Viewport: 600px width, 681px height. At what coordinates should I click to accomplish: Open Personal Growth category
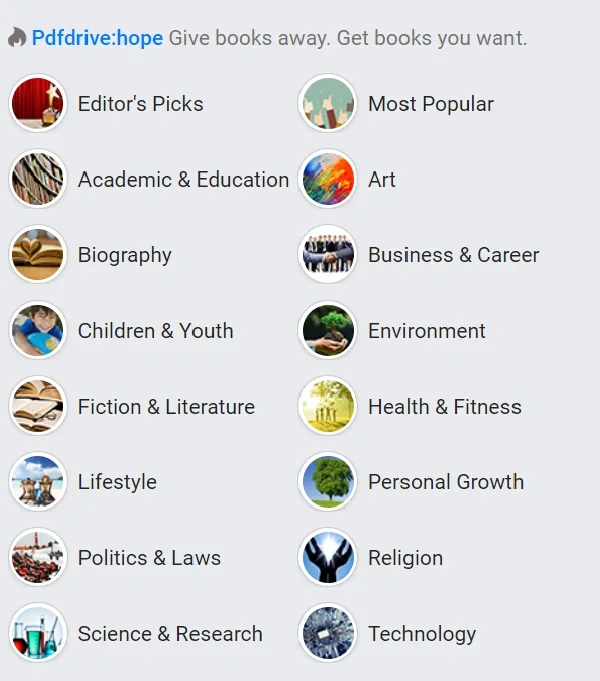(x=445, y=482)
